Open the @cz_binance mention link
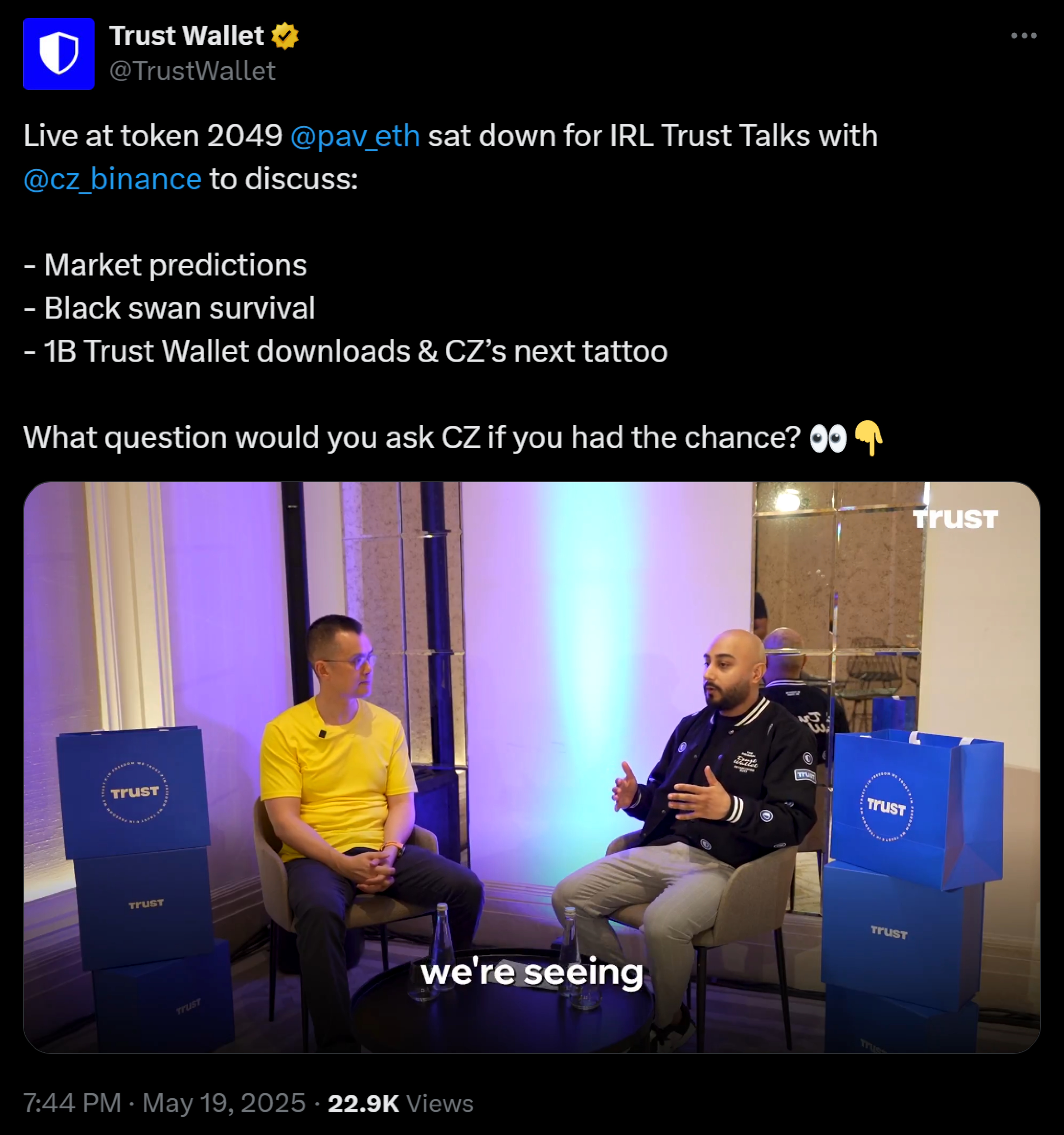The height and width of the screenshot is (1135, 1064). (x=113, y=179)
